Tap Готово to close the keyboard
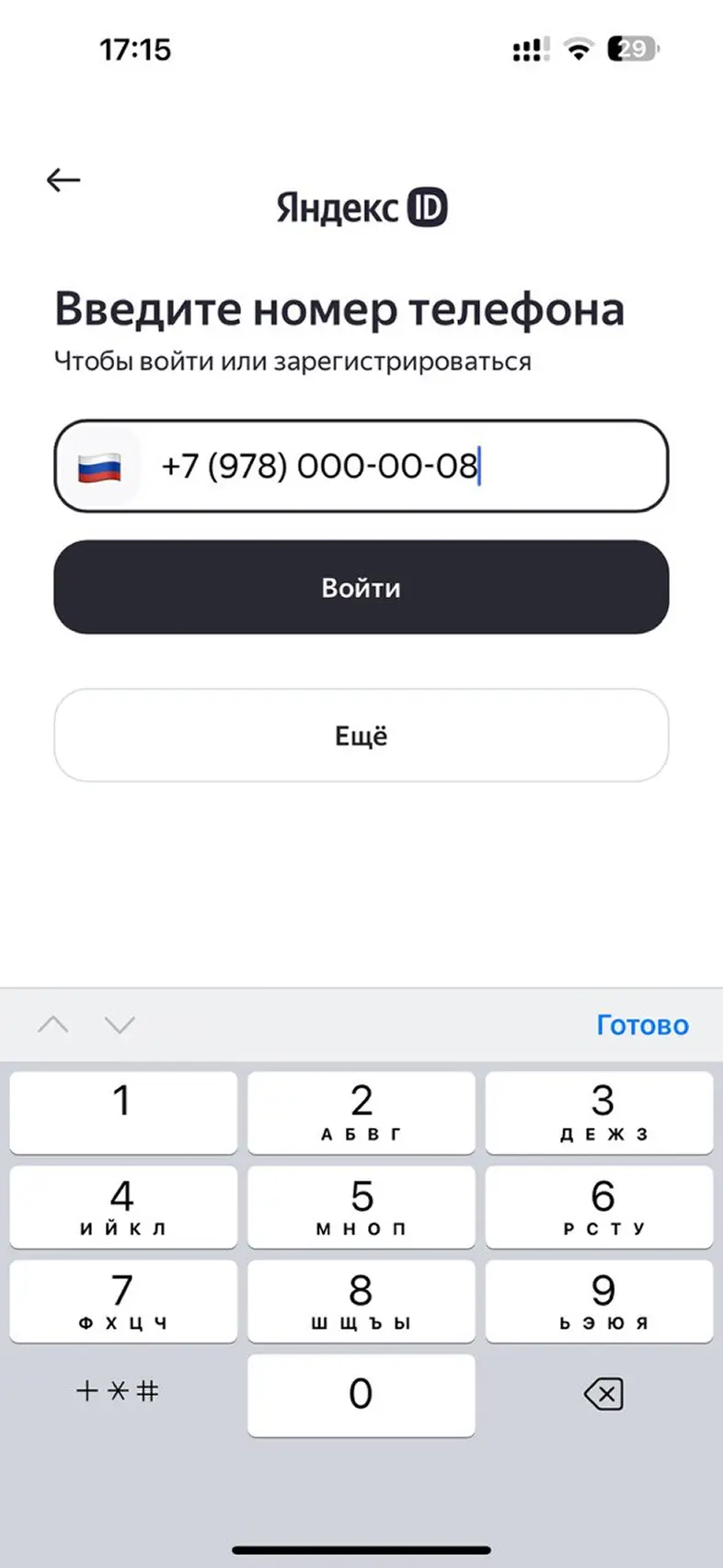Image resolution: width=723 pixels, height=1568 pixels. click(642, 1024)
